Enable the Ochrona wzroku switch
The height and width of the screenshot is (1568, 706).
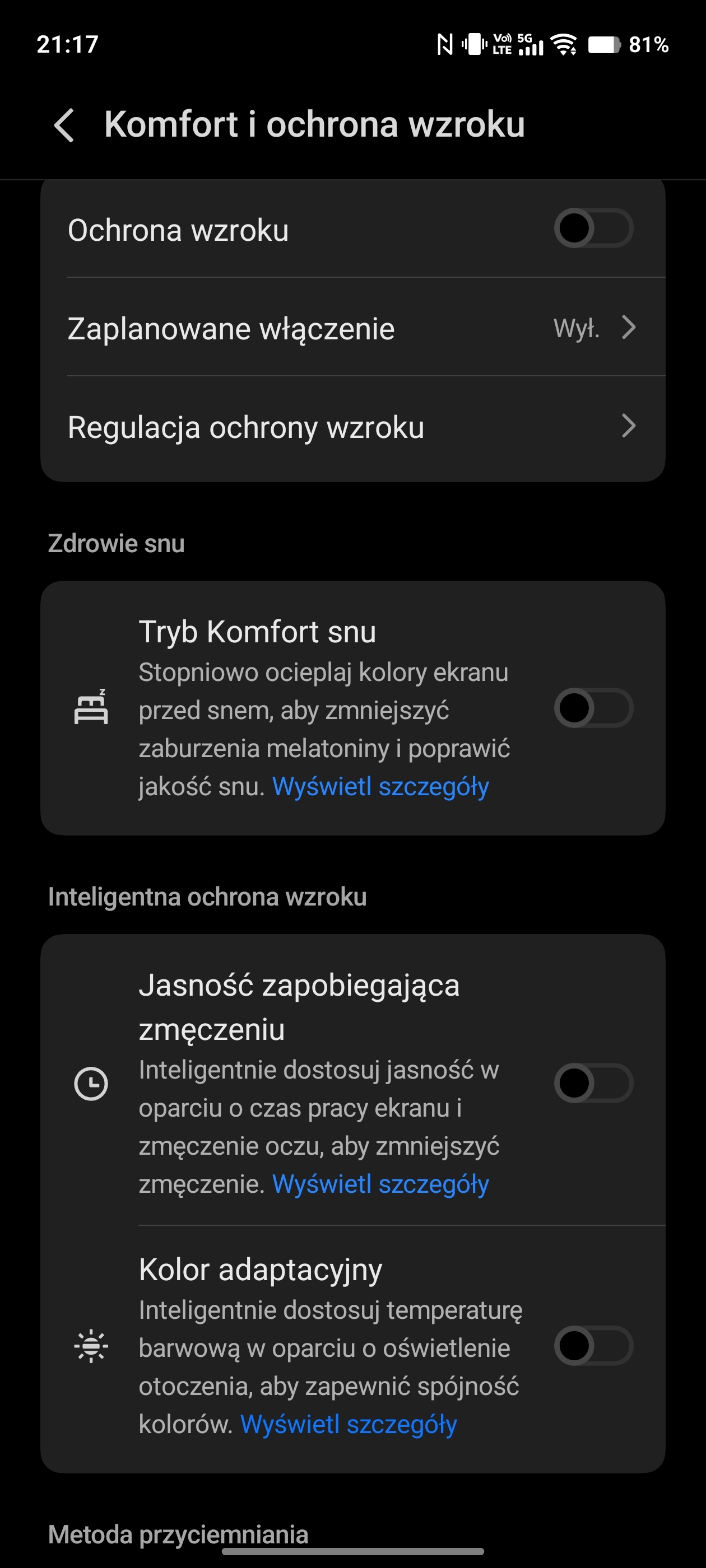[x=593, y=228]
